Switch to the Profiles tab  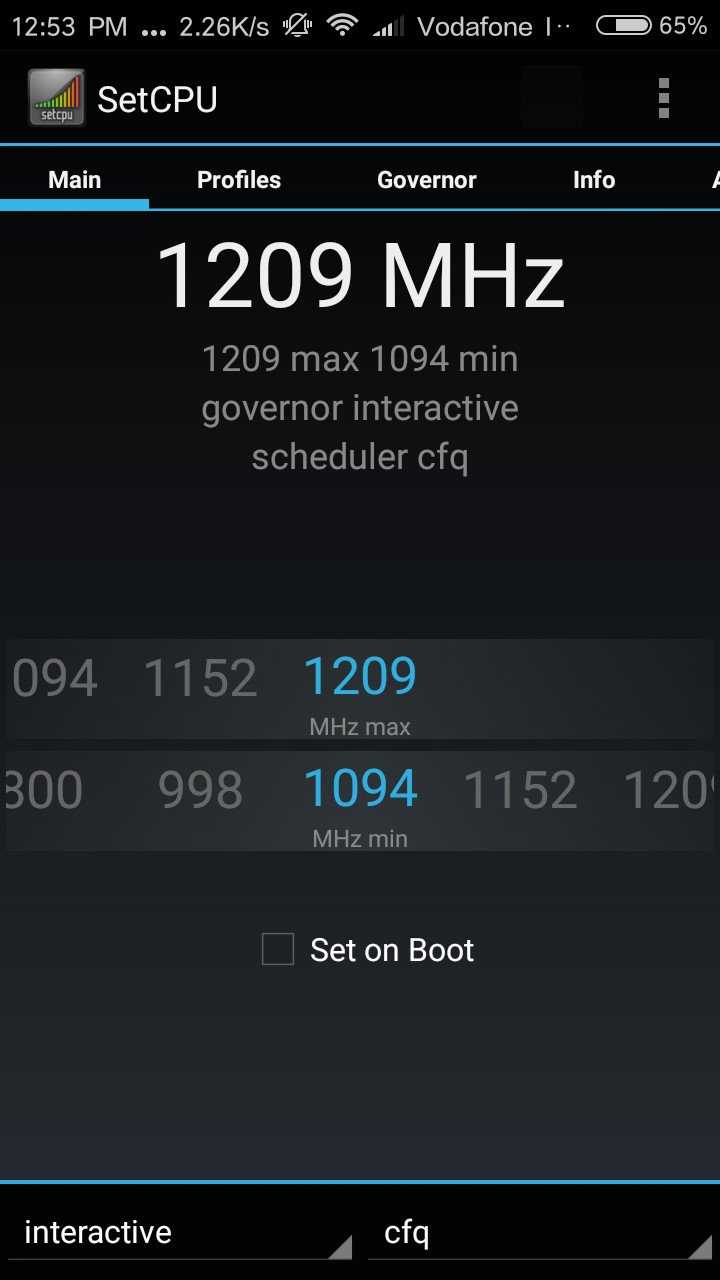[239, 180]
